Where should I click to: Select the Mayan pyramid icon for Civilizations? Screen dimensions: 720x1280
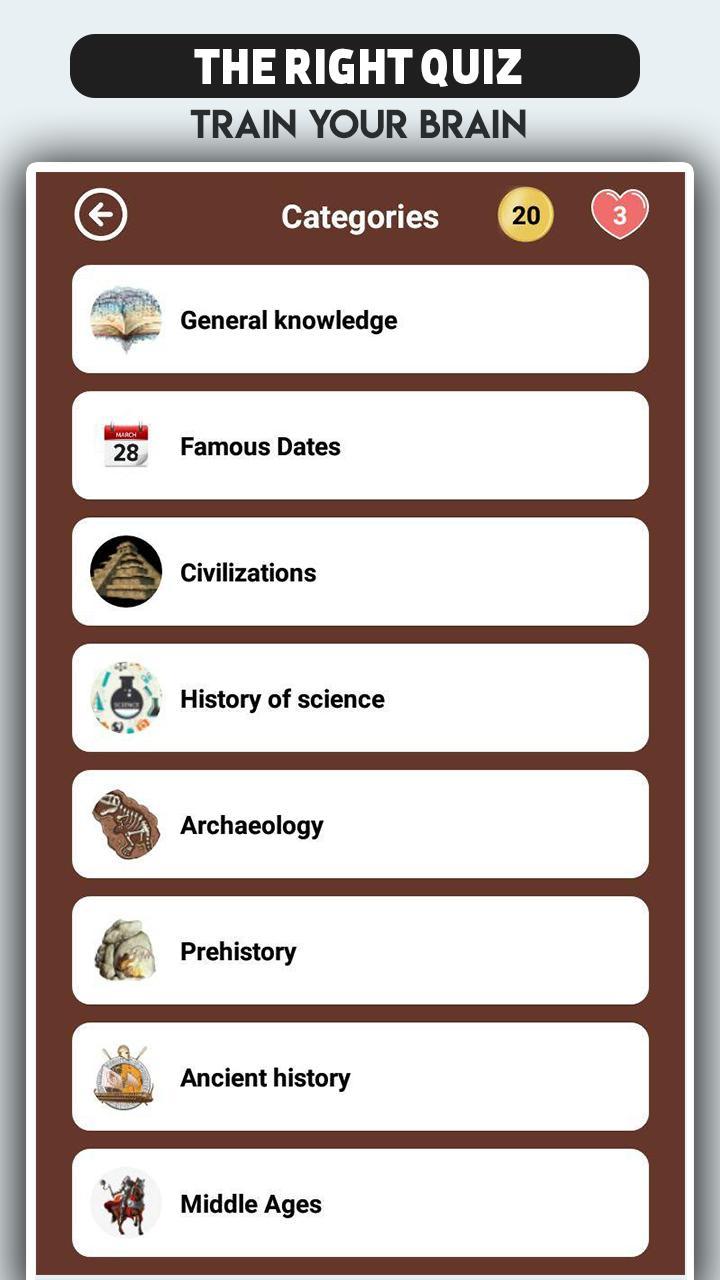125,571
